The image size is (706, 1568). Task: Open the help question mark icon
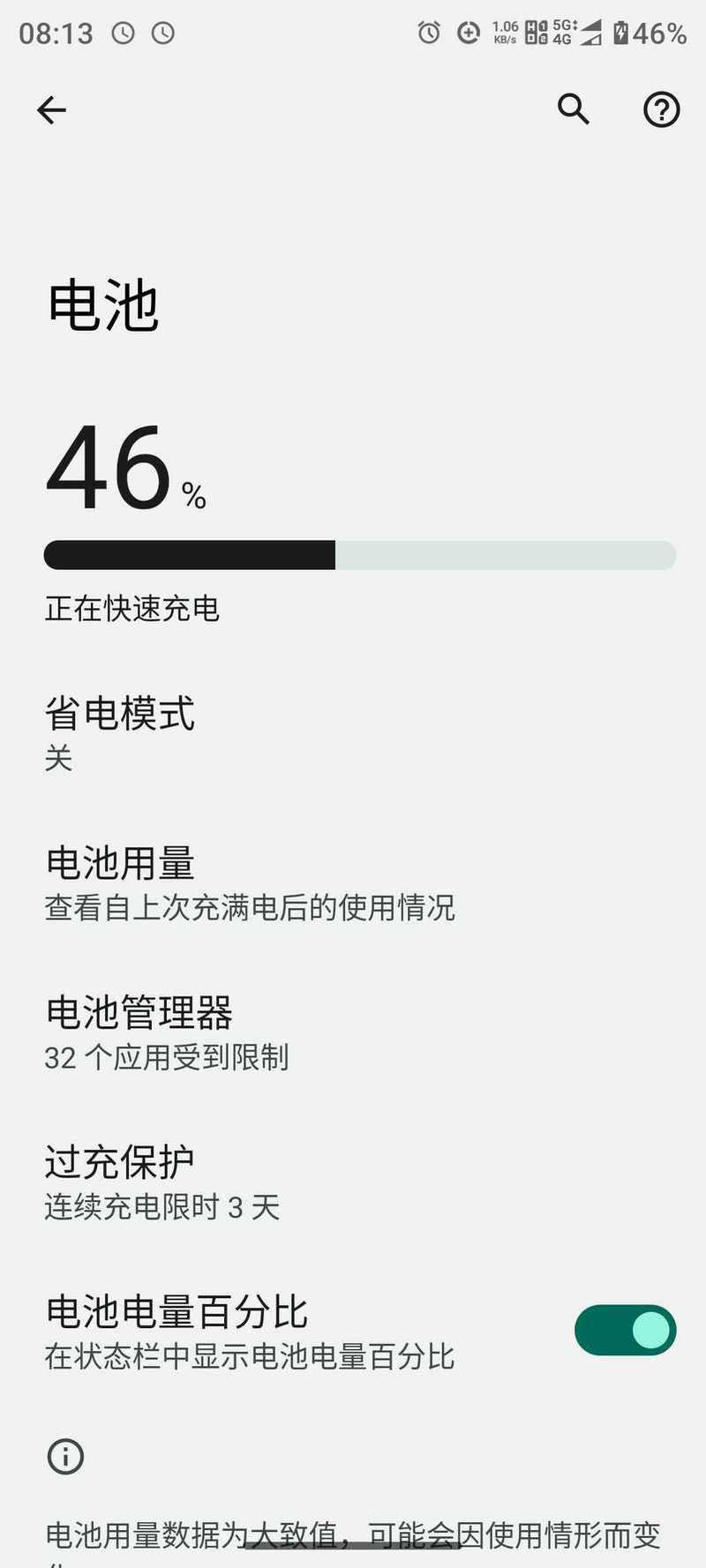(x=661, y=110)
